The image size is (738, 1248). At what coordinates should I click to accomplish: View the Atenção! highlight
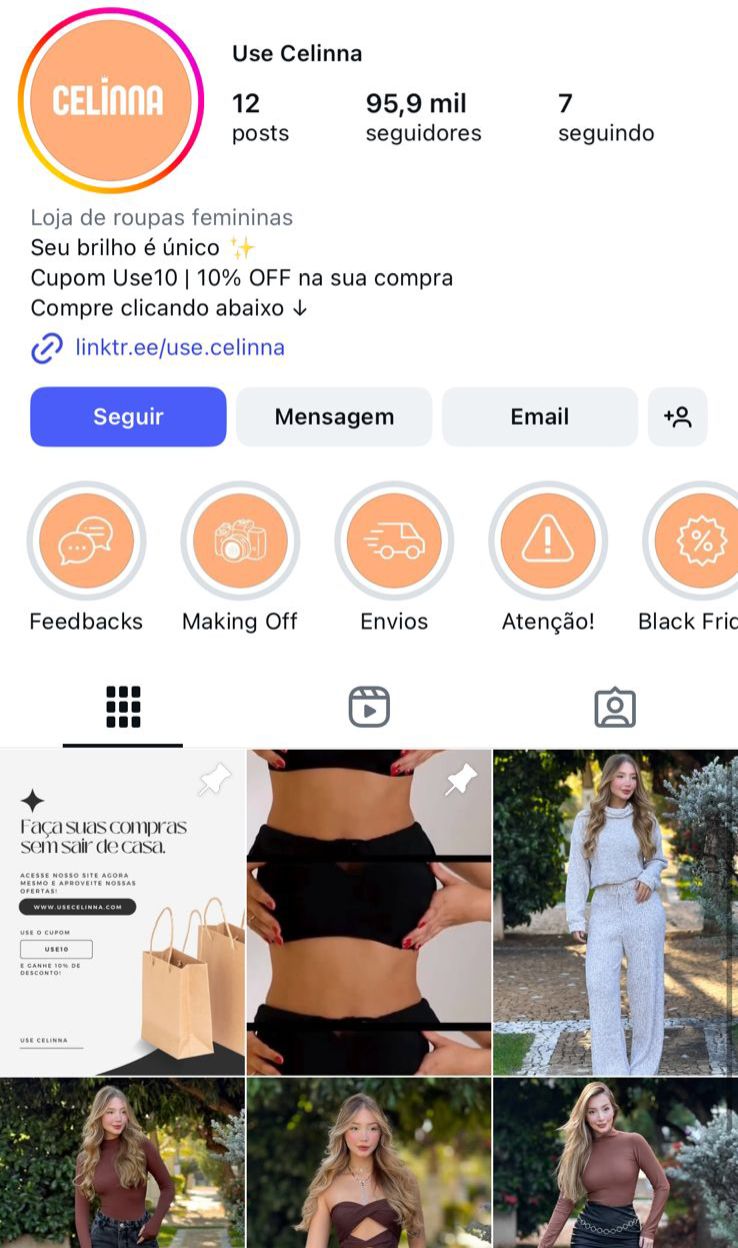548,542
